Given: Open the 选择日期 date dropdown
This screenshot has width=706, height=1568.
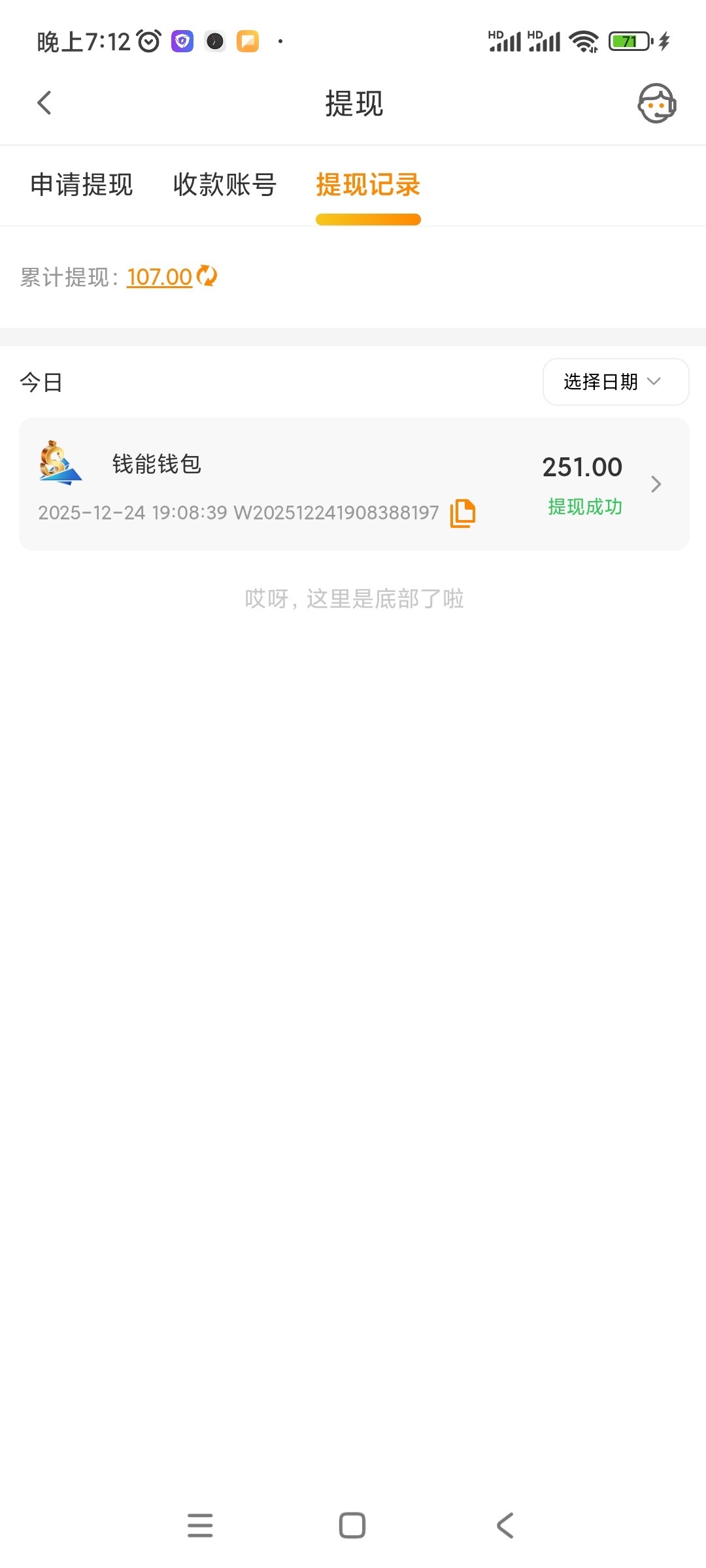Looking at the screenshot, I should click(615, 382).
